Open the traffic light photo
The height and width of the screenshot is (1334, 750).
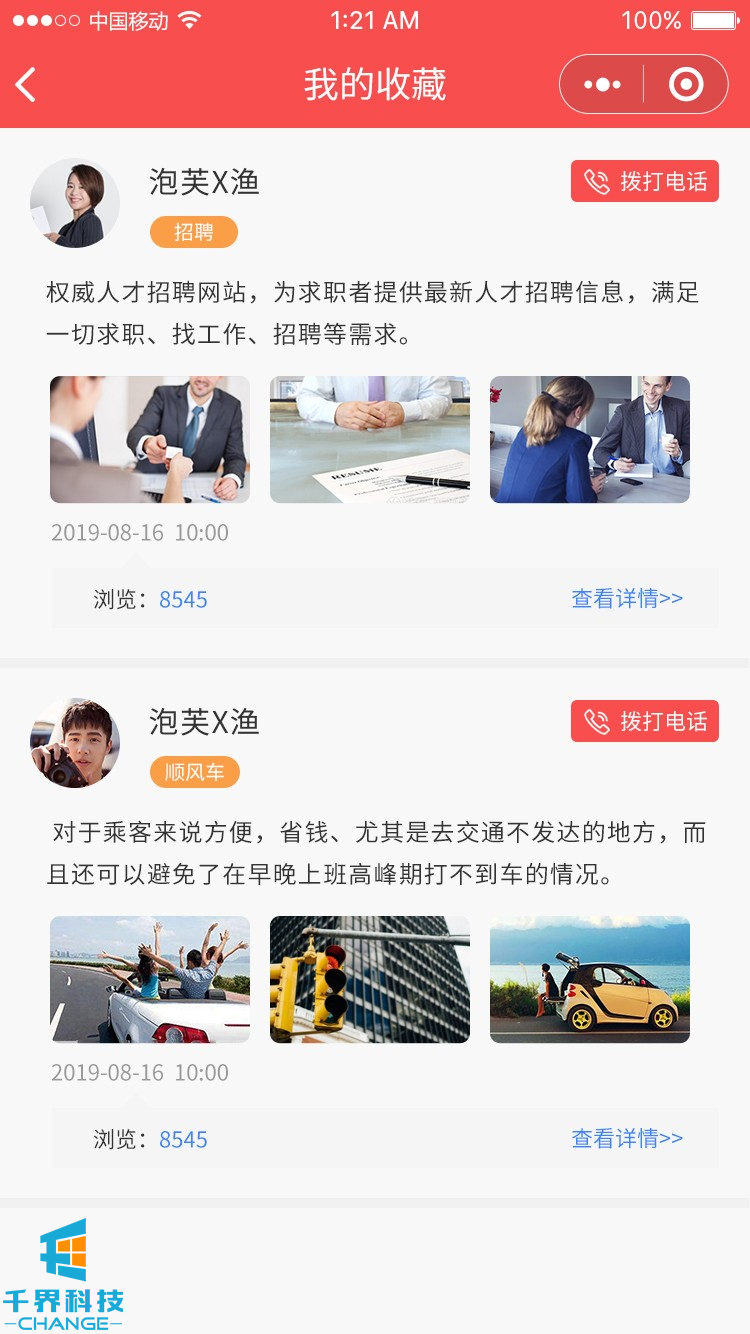370,979
